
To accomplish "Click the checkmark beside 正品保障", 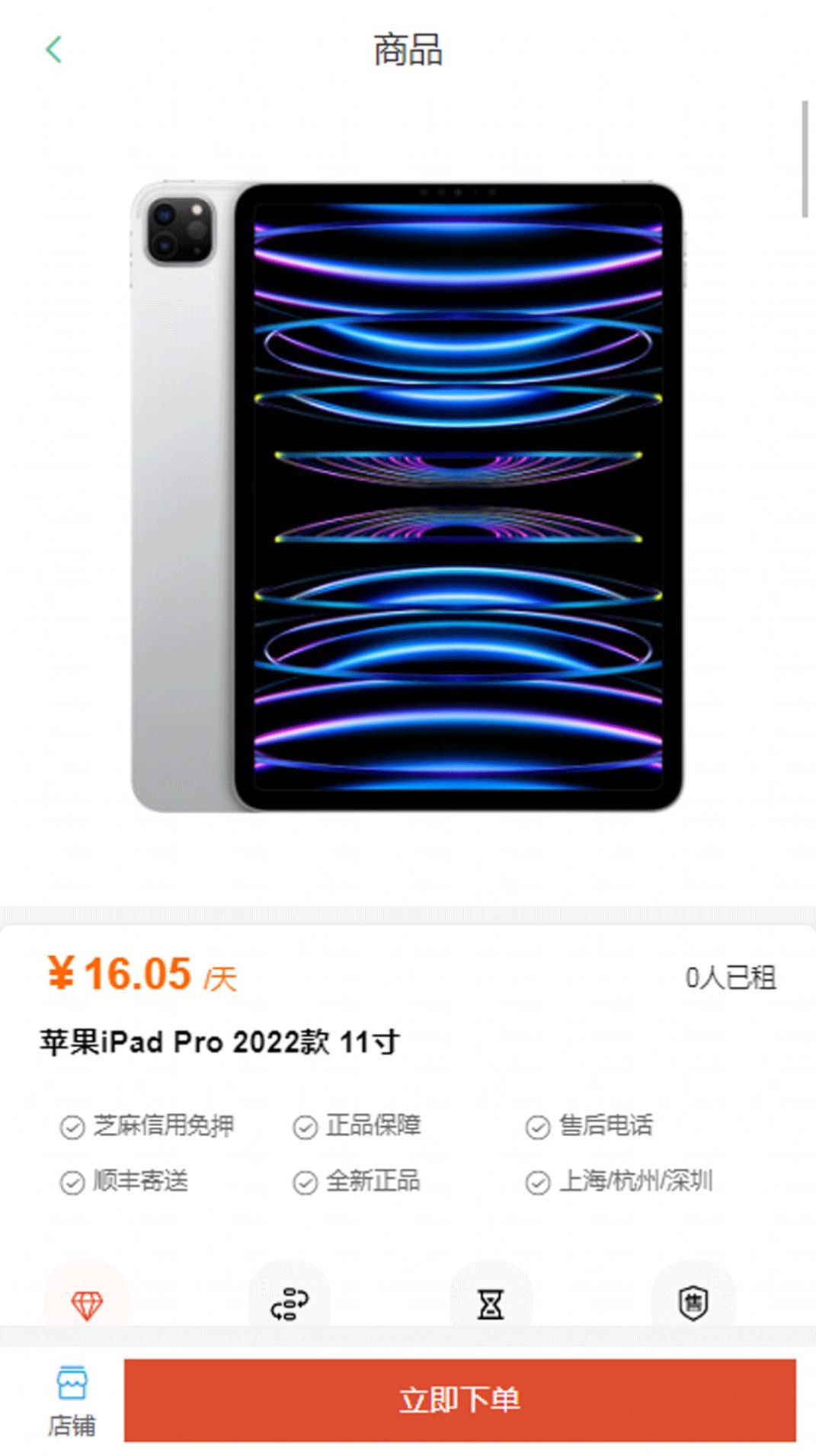I will click(306, 1126).
